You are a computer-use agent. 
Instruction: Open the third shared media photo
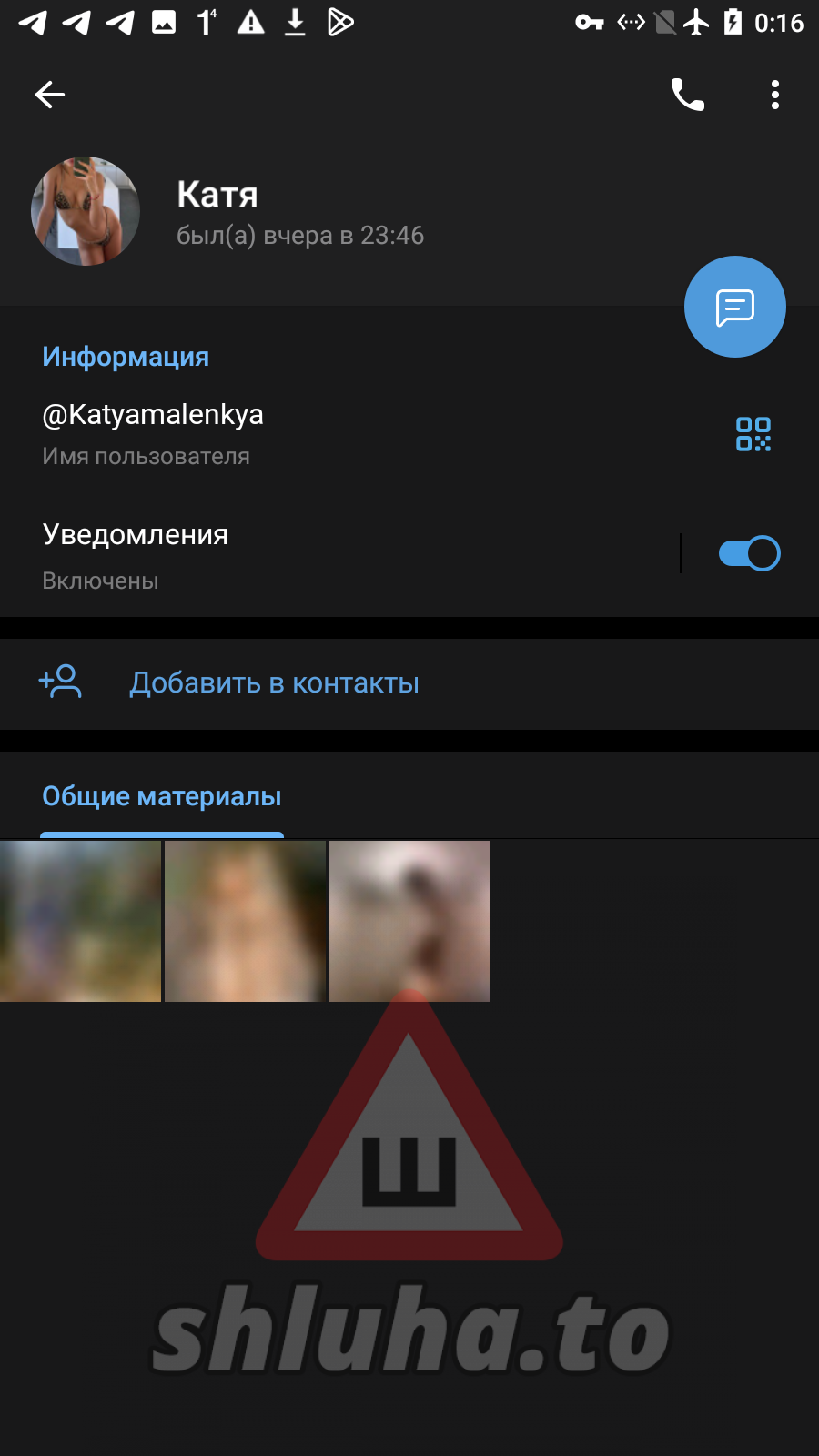click(x=409, y=921)
